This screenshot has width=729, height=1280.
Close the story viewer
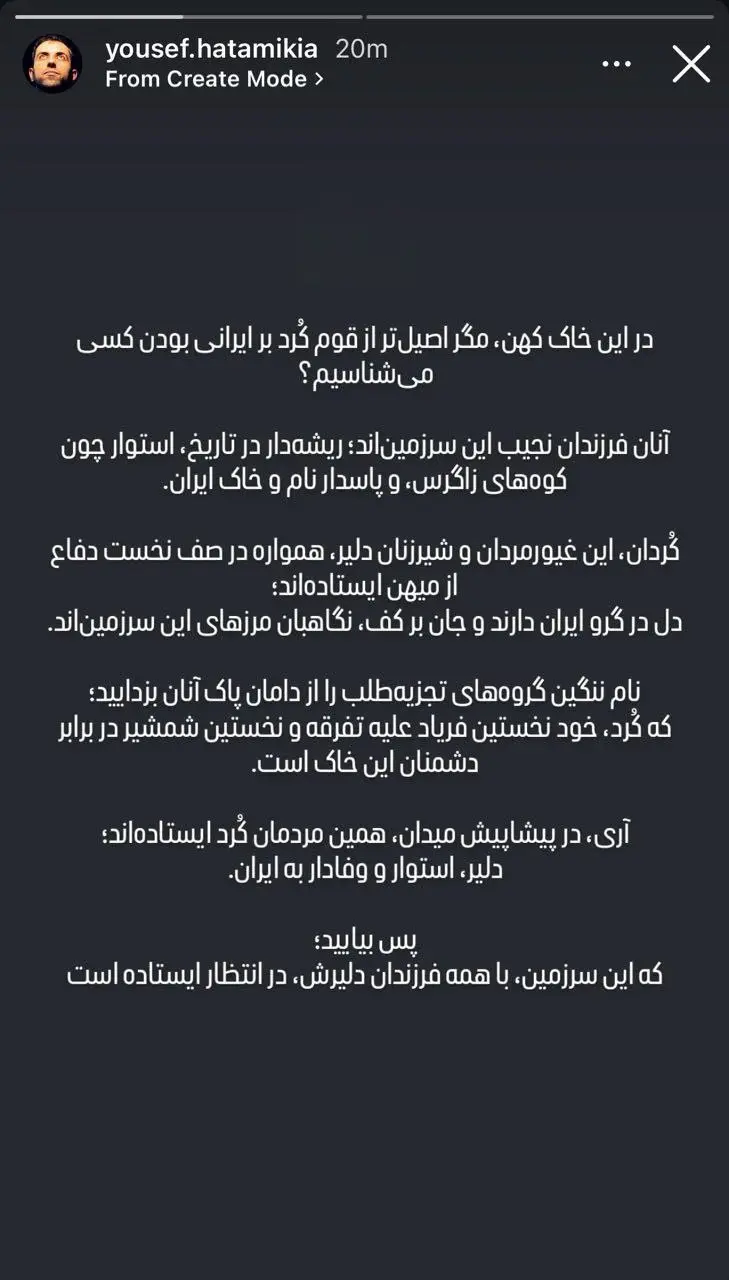click(x=691, y=64)
